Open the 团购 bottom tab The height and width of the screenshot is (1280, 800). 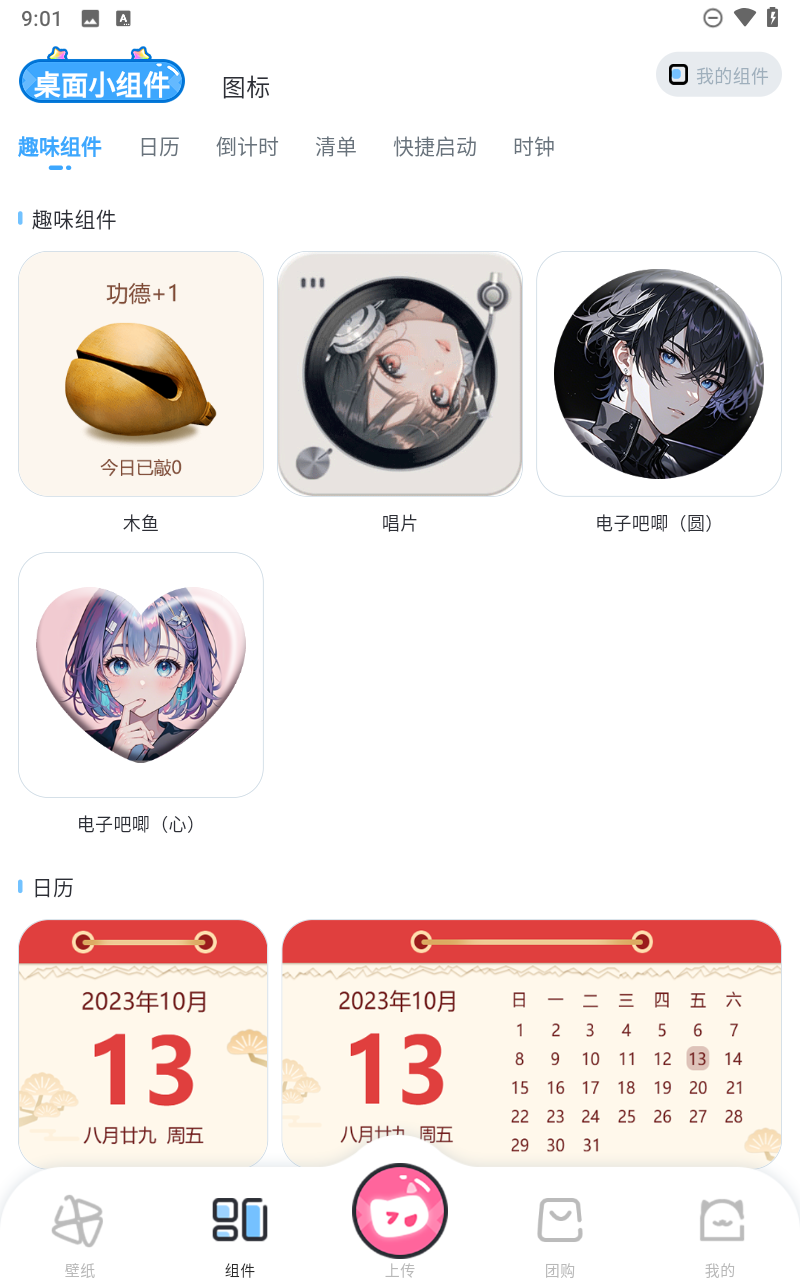(x=560, y=1235)
